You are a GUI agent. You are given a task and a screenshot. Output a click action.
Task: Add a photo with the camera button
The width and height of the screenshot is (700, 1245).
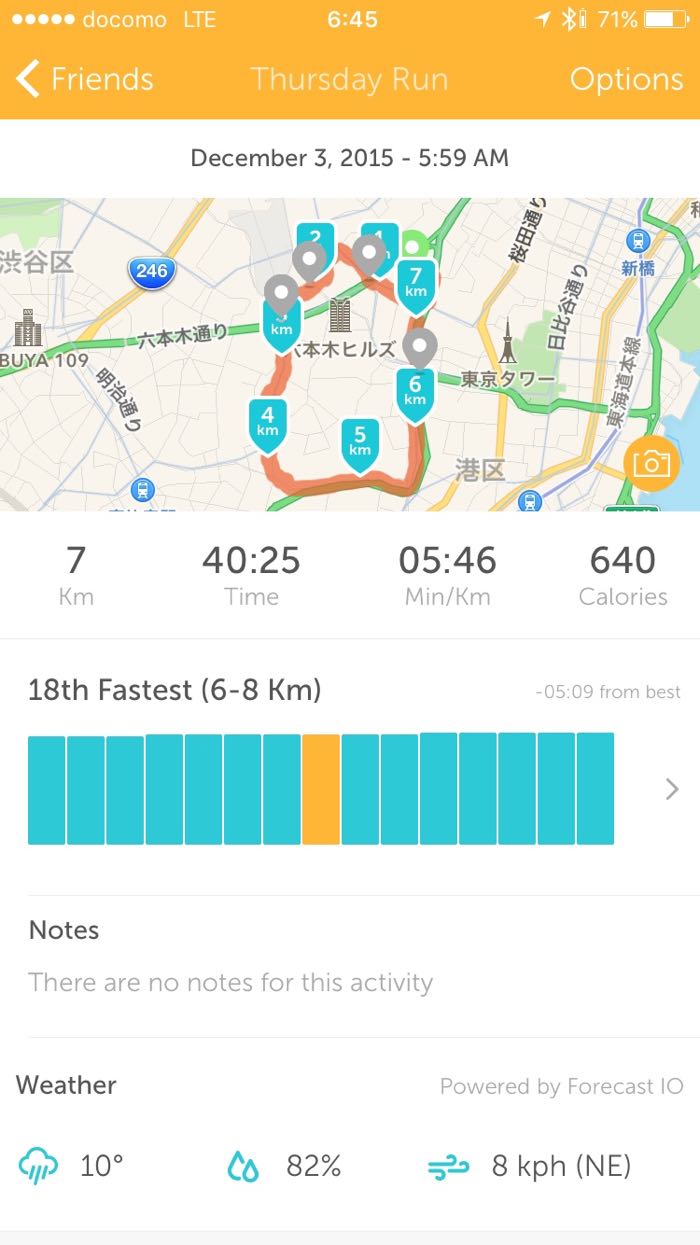651,463
